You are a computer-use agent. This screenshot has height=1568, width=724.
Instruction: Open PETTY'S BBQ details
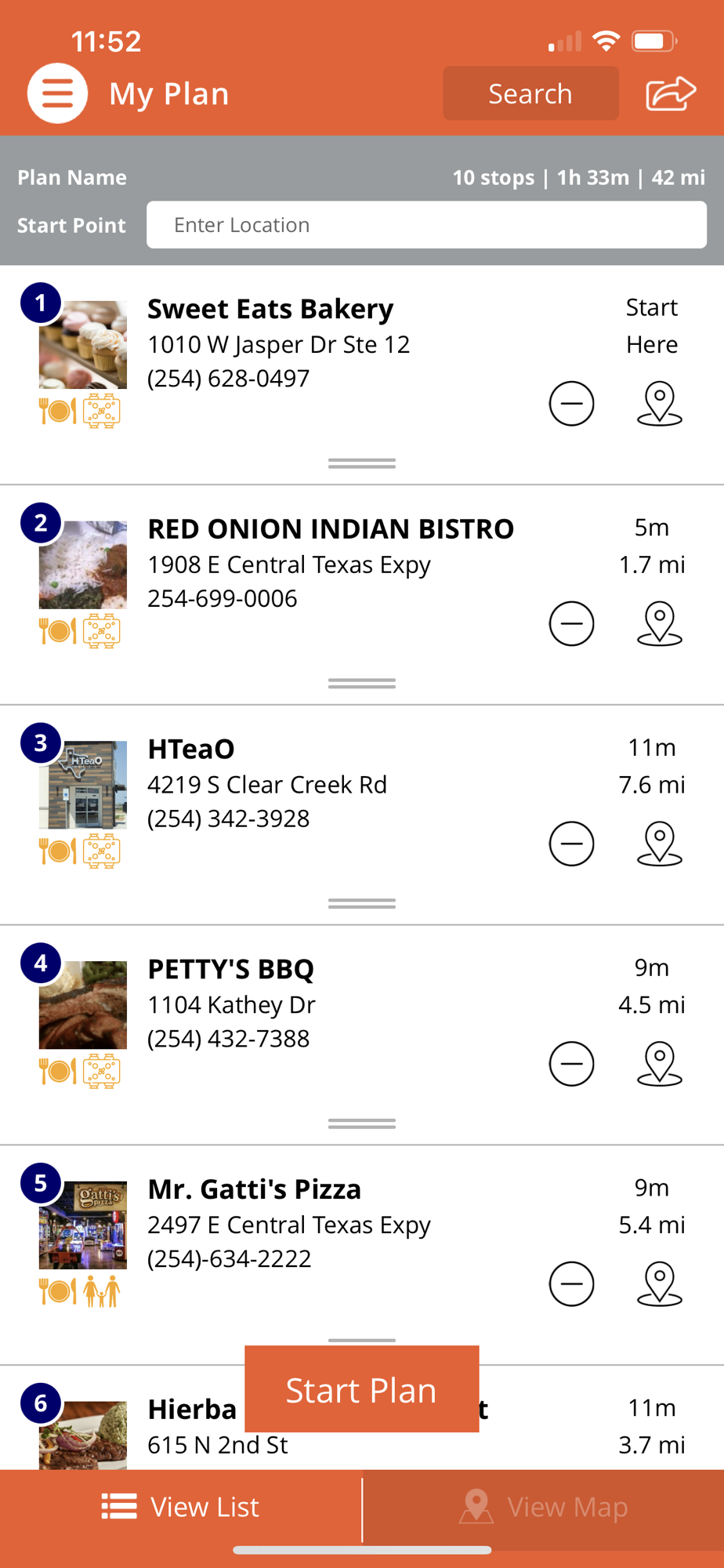[230, 970]
